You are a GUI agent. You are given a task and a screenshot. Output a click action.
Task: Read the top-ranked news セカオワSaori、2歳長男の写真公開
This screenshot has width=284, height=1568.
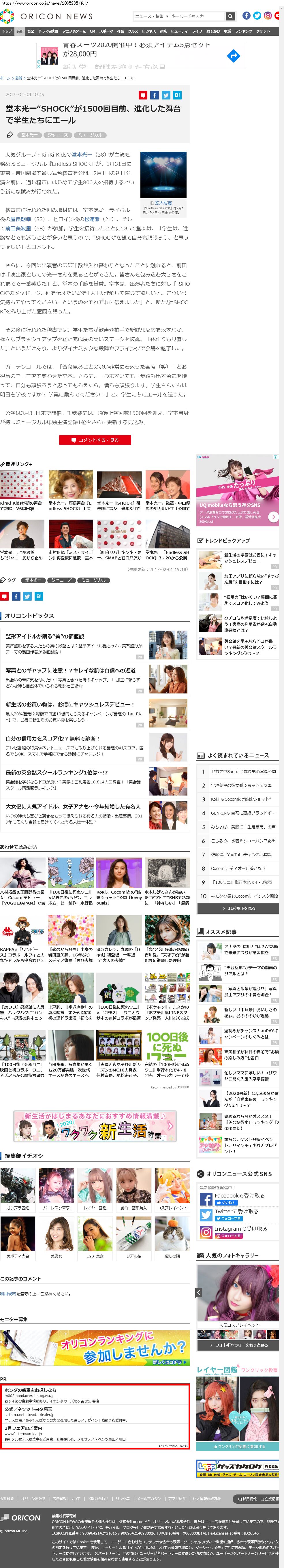[x=243, y=771]
